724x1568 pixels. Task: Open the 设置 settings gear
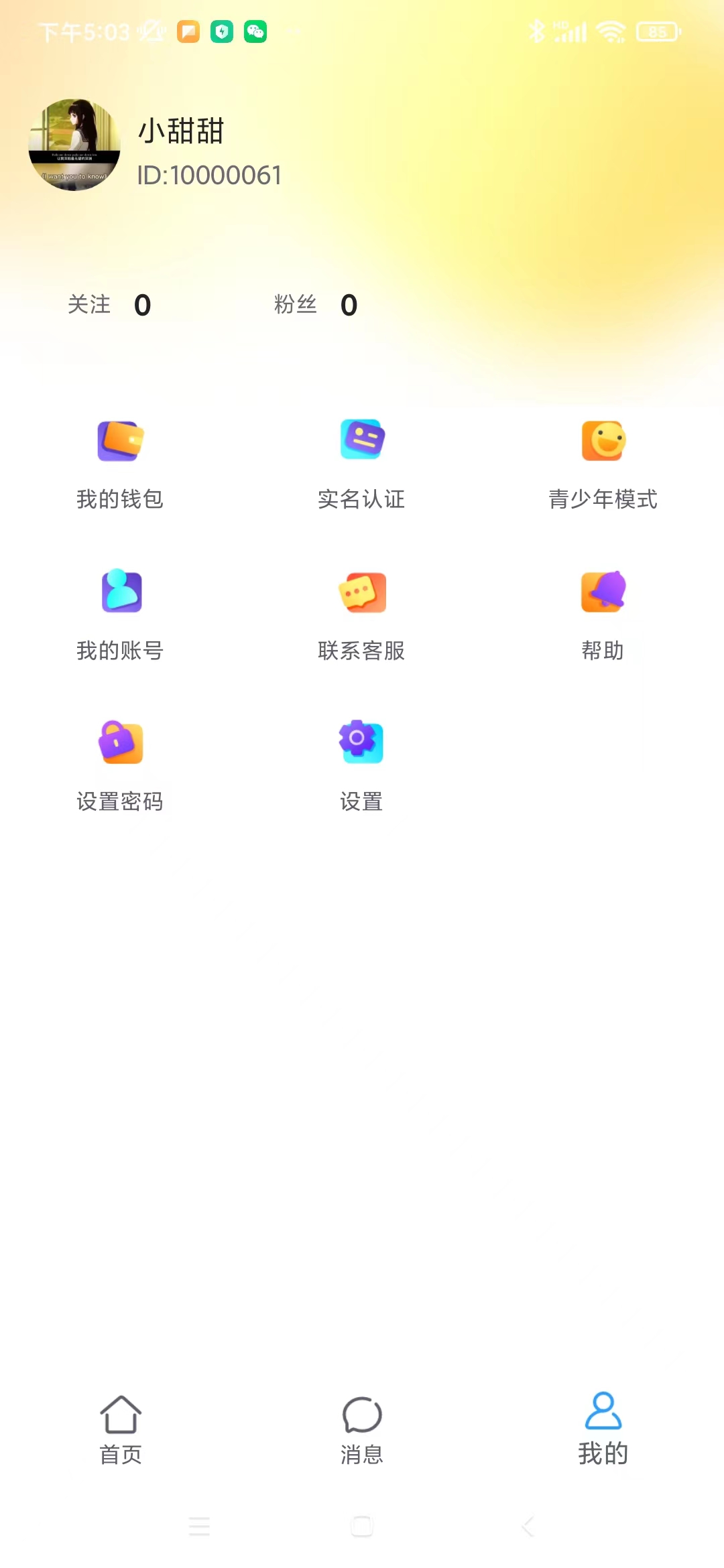click(362, 742)
